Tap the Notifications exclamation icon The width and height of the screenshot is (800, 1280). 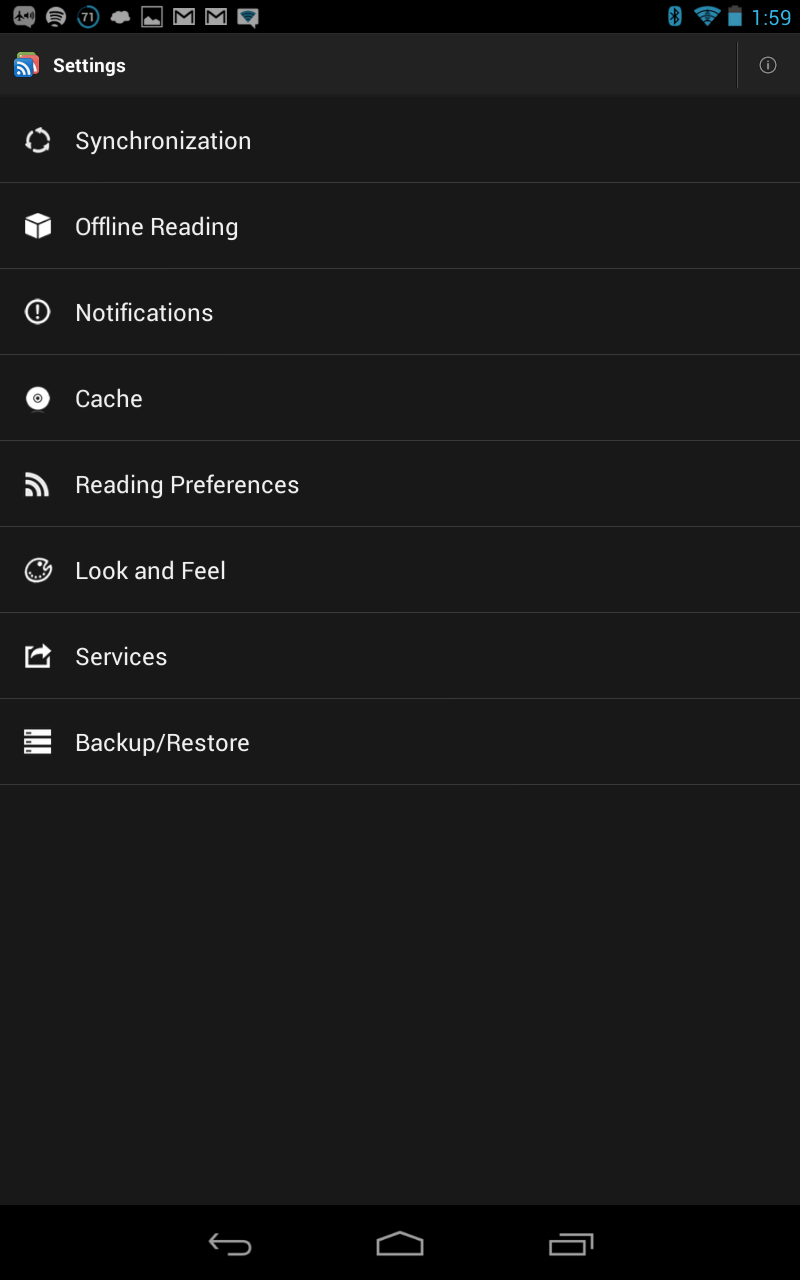click(37, 312)
